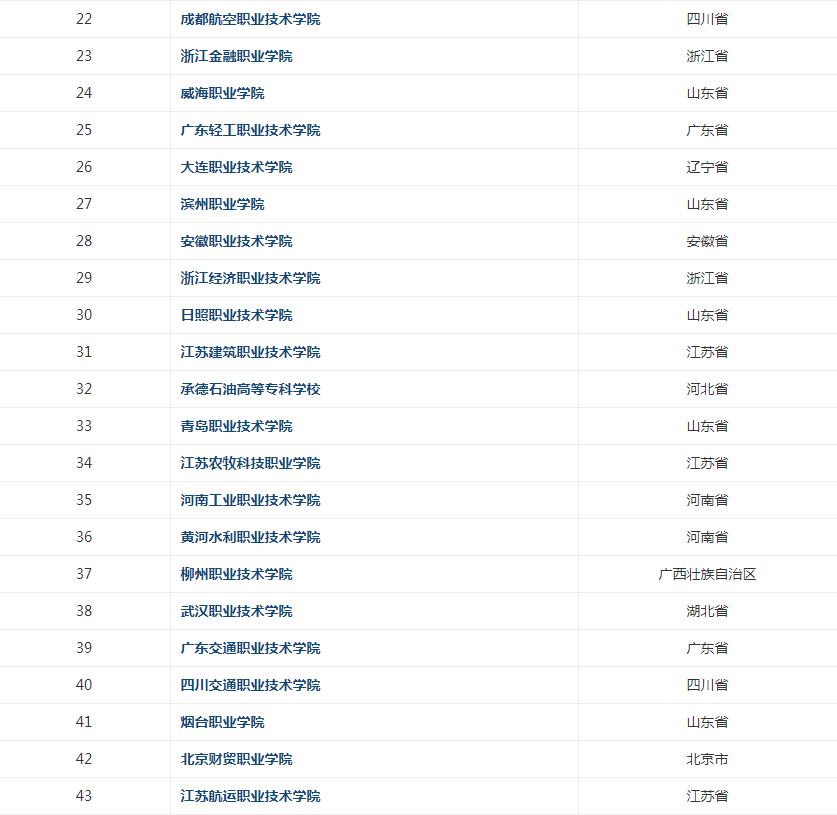Select 河南工业职业技术学院

coord(250,500)
